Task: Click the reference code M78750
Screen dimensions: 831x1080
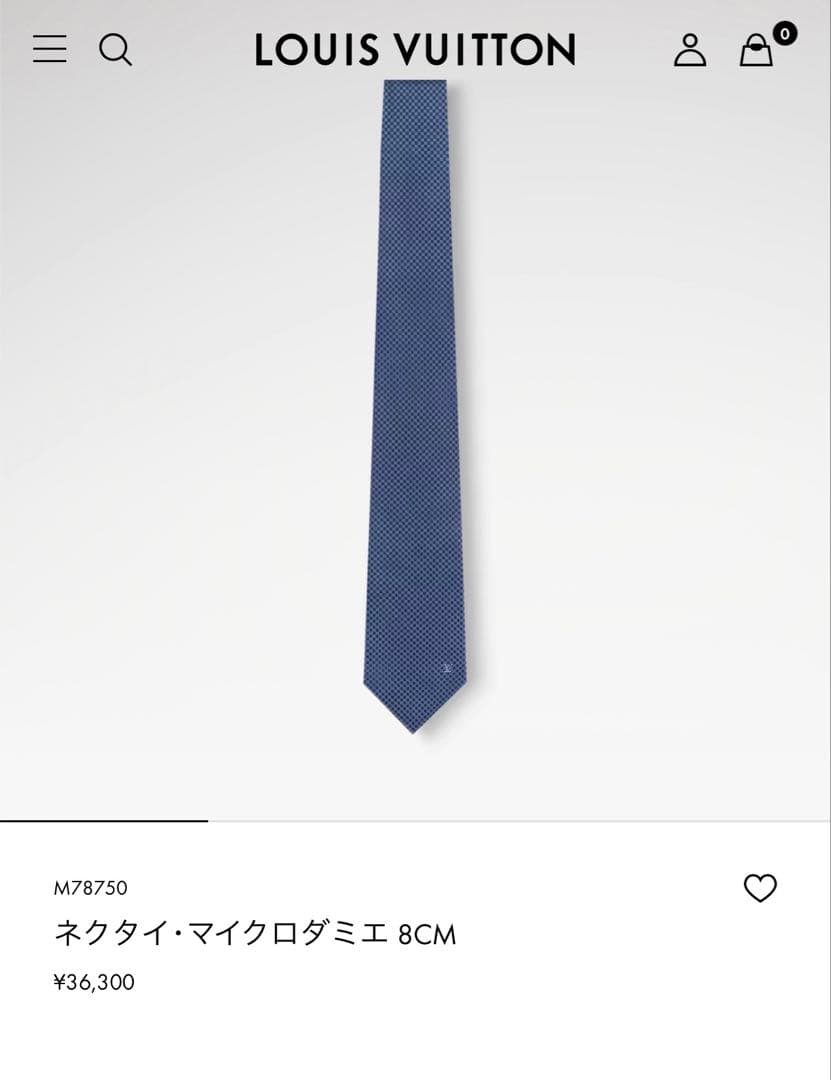Action: coord(88,886)
